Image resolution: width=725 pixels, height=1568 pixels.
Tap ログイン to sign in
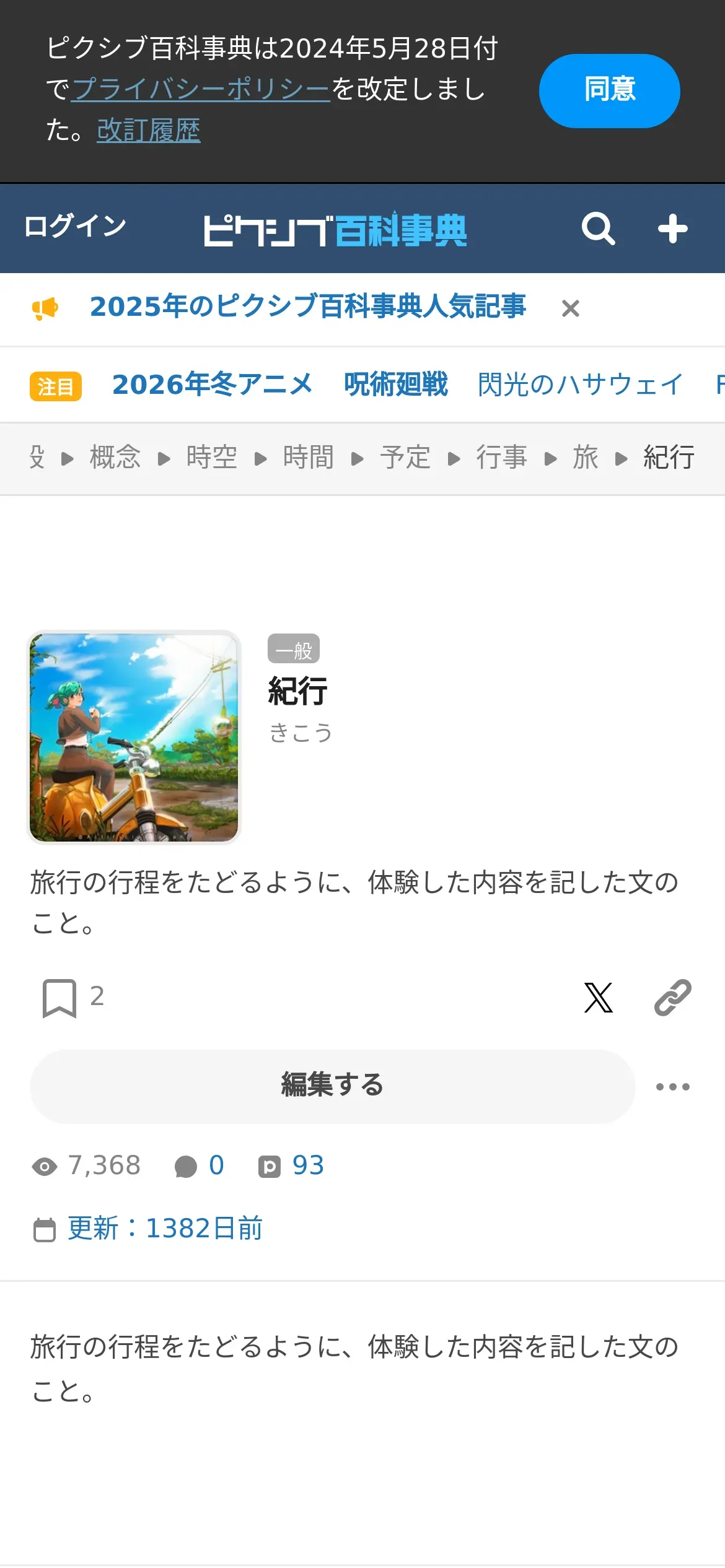click(75, 226)
